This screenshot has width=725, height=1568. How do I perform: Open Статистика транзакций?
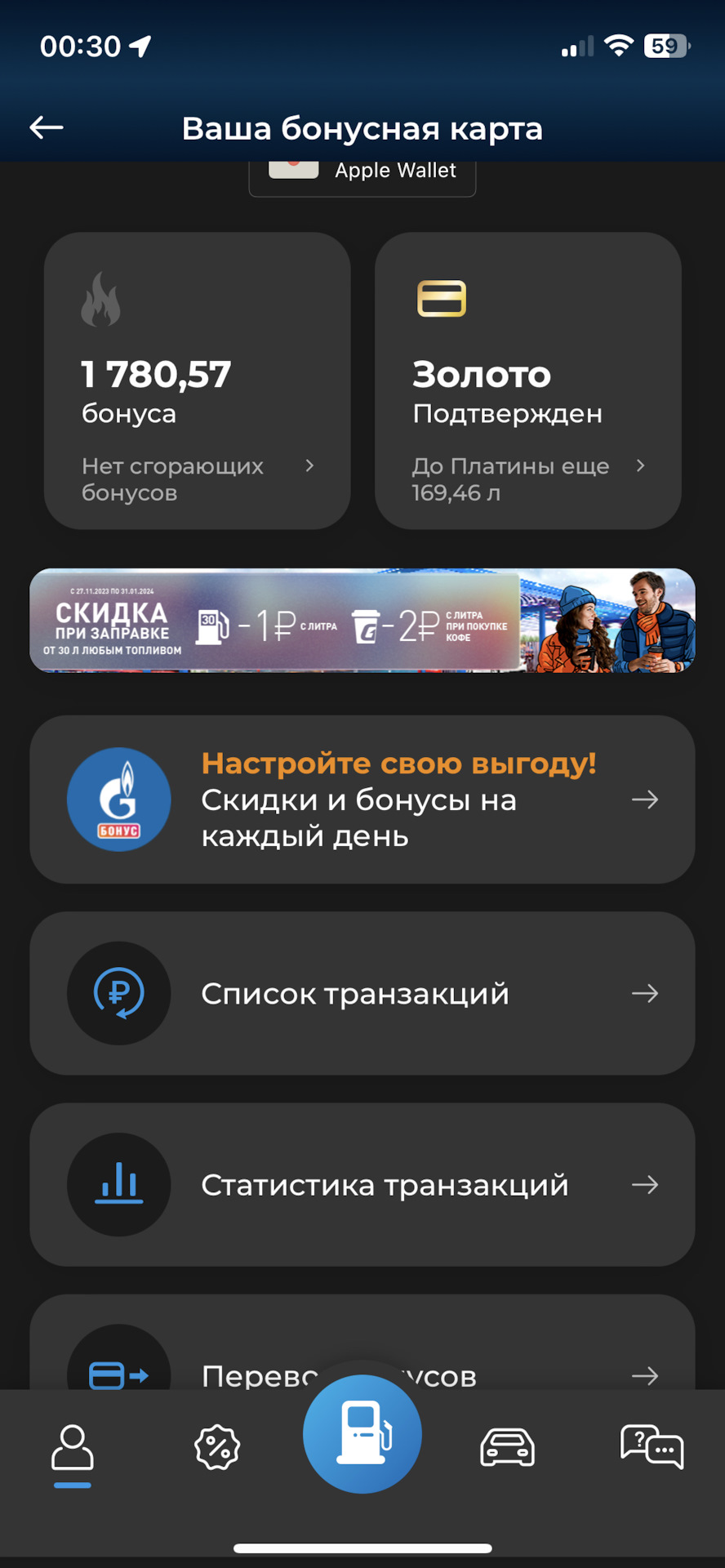point(362,1185)
